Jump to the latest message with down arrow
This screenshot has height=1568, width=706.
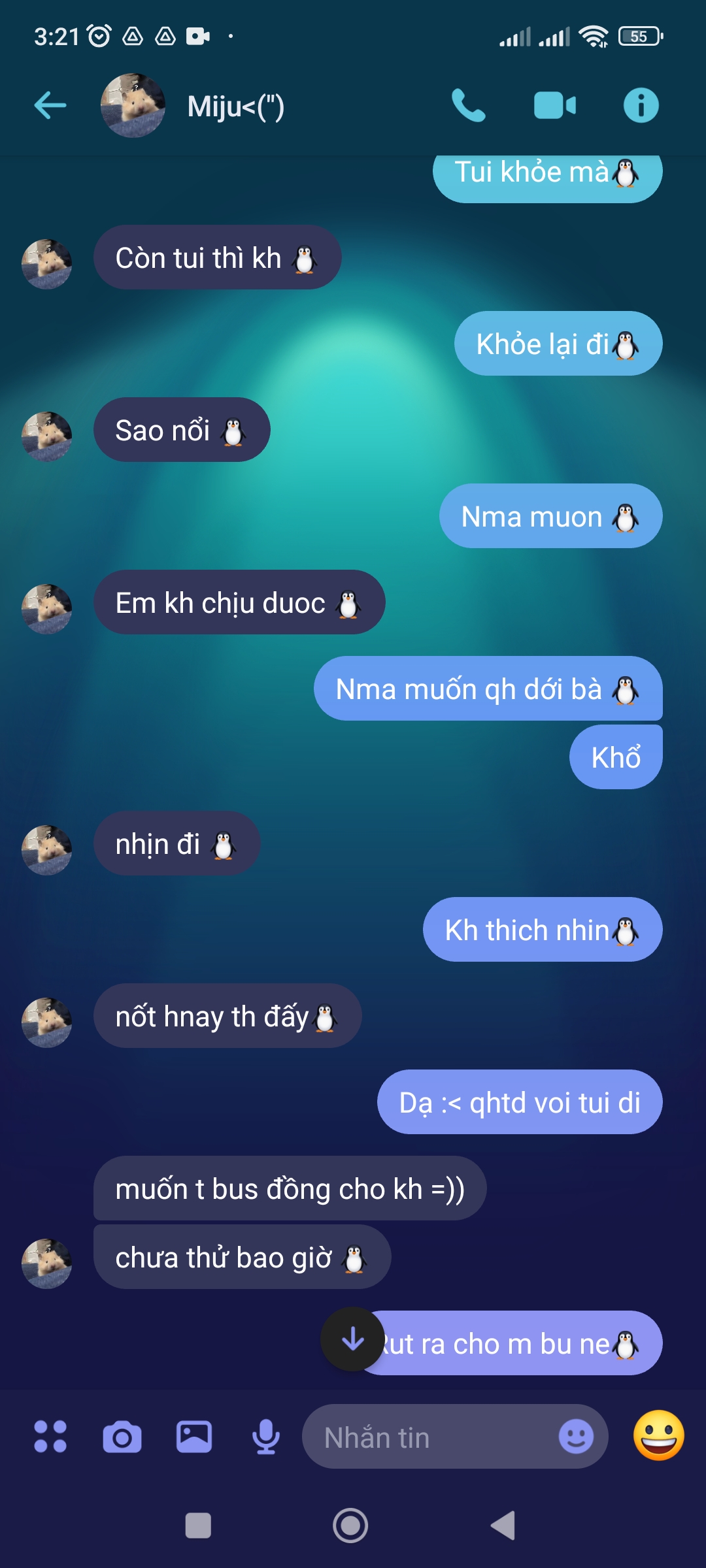pyautogui.click(x=353, y=1339)
